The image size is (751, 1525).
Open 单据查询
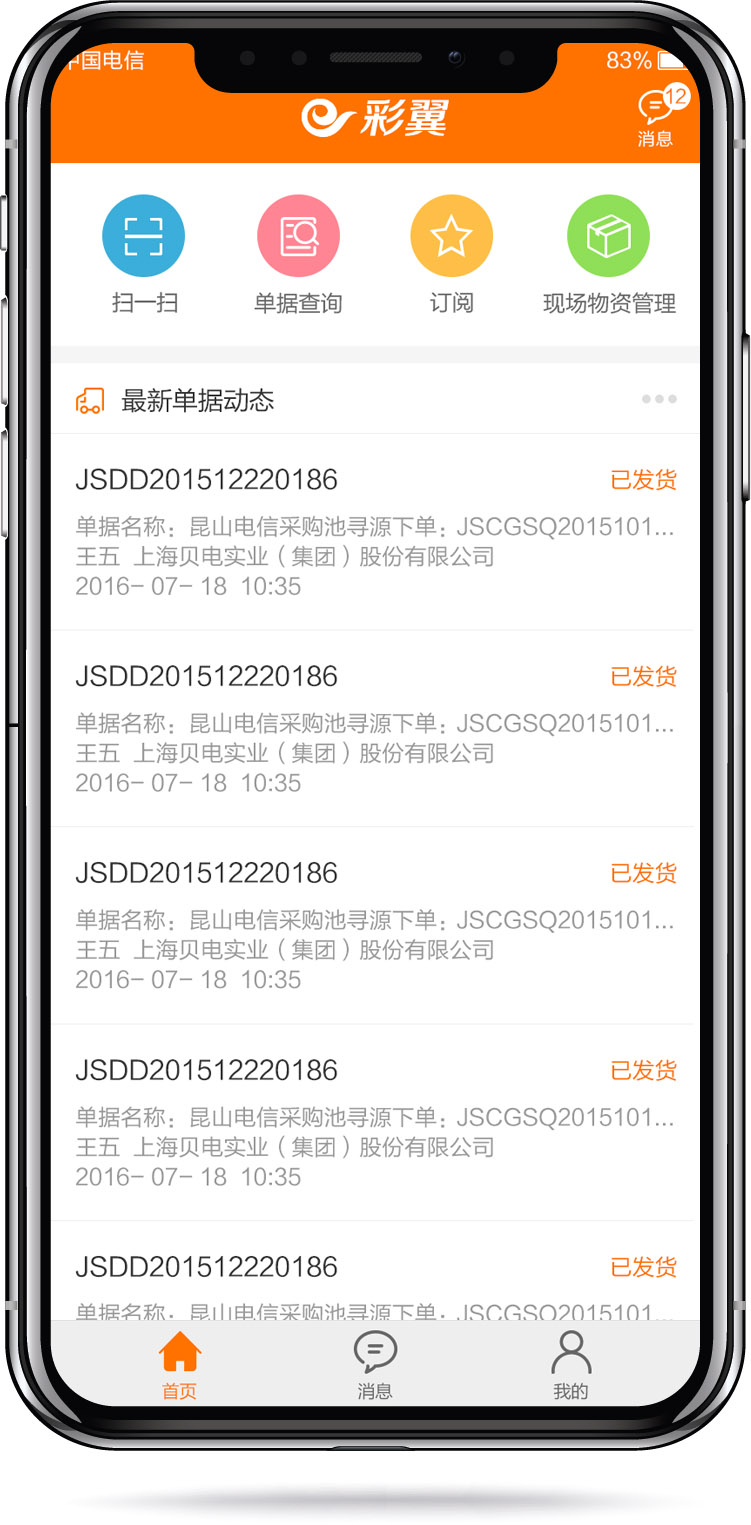[x=298, y=255]
